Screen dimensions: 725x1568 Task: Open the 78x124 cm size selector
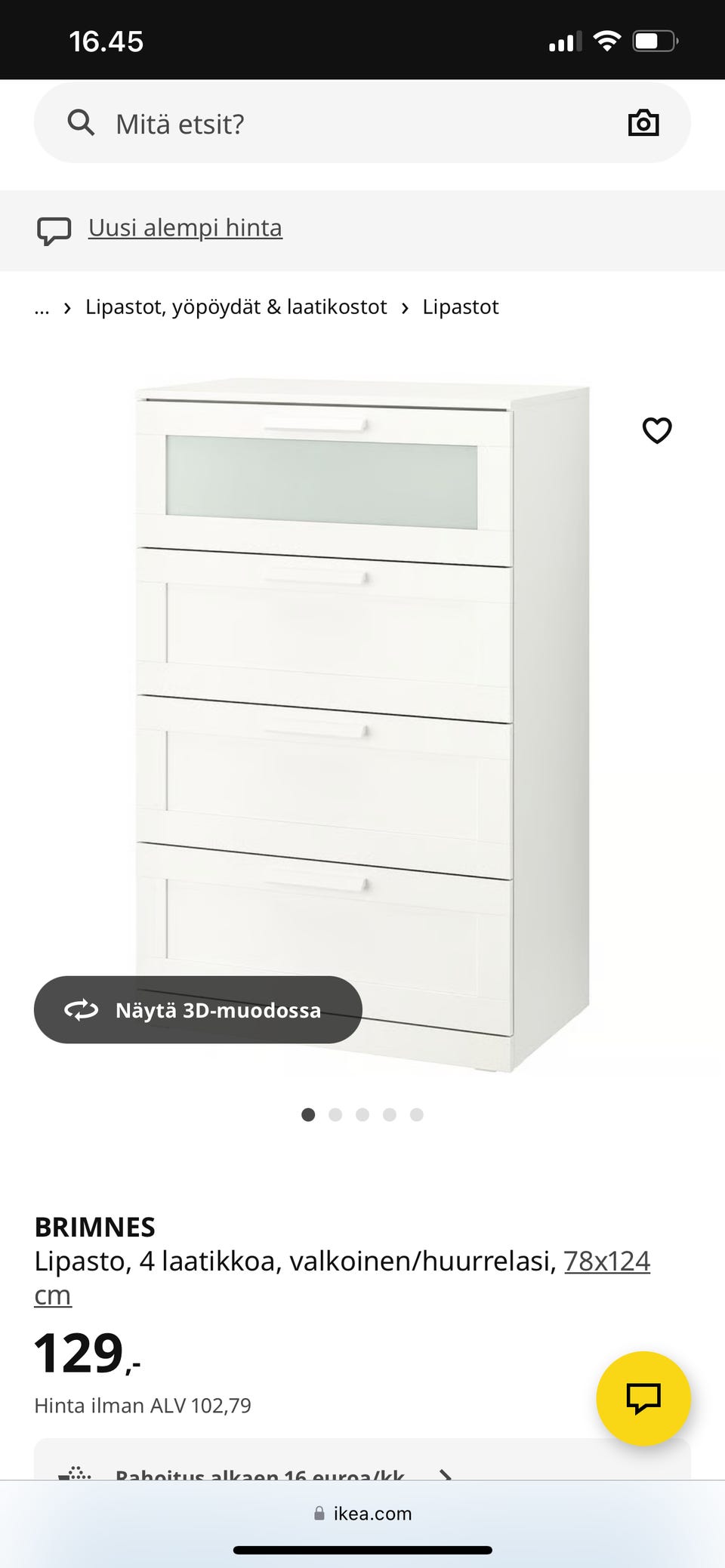coord(606,1260)
